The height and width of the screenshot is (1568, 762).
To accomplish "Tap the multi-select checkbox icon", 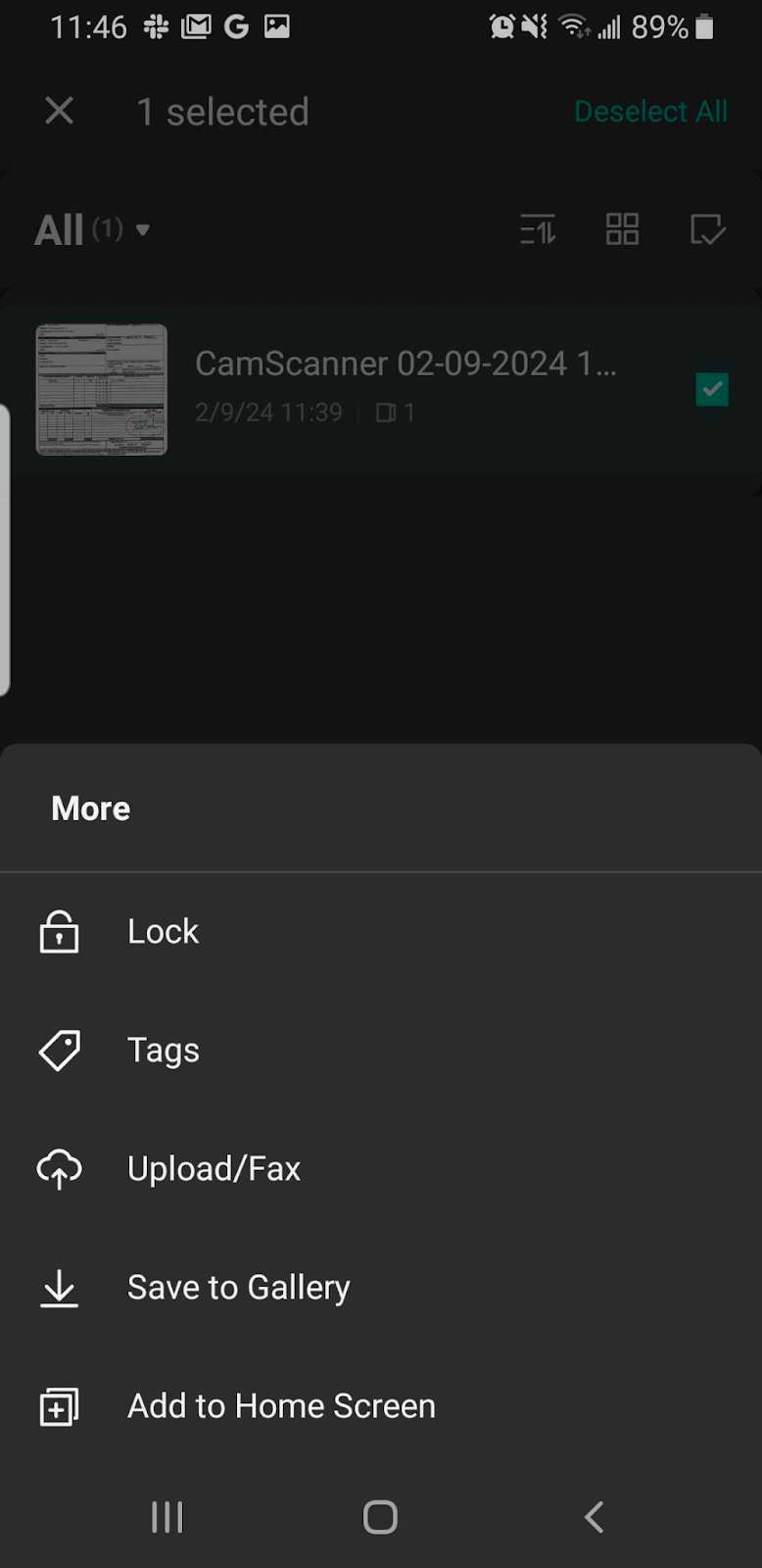I will point(707,230).
